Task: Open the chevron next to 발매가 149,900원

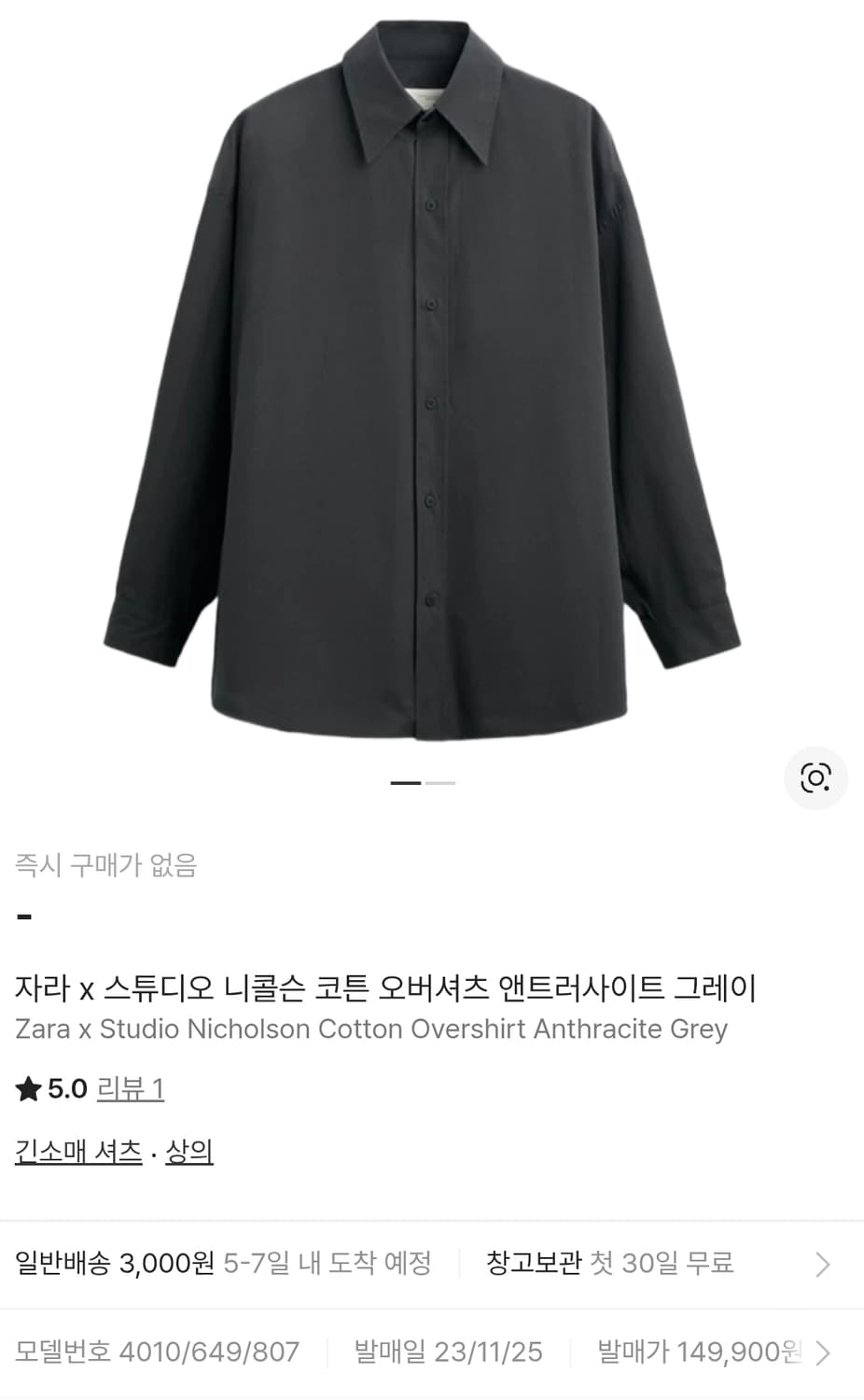Action: [x=824, y=1352]
